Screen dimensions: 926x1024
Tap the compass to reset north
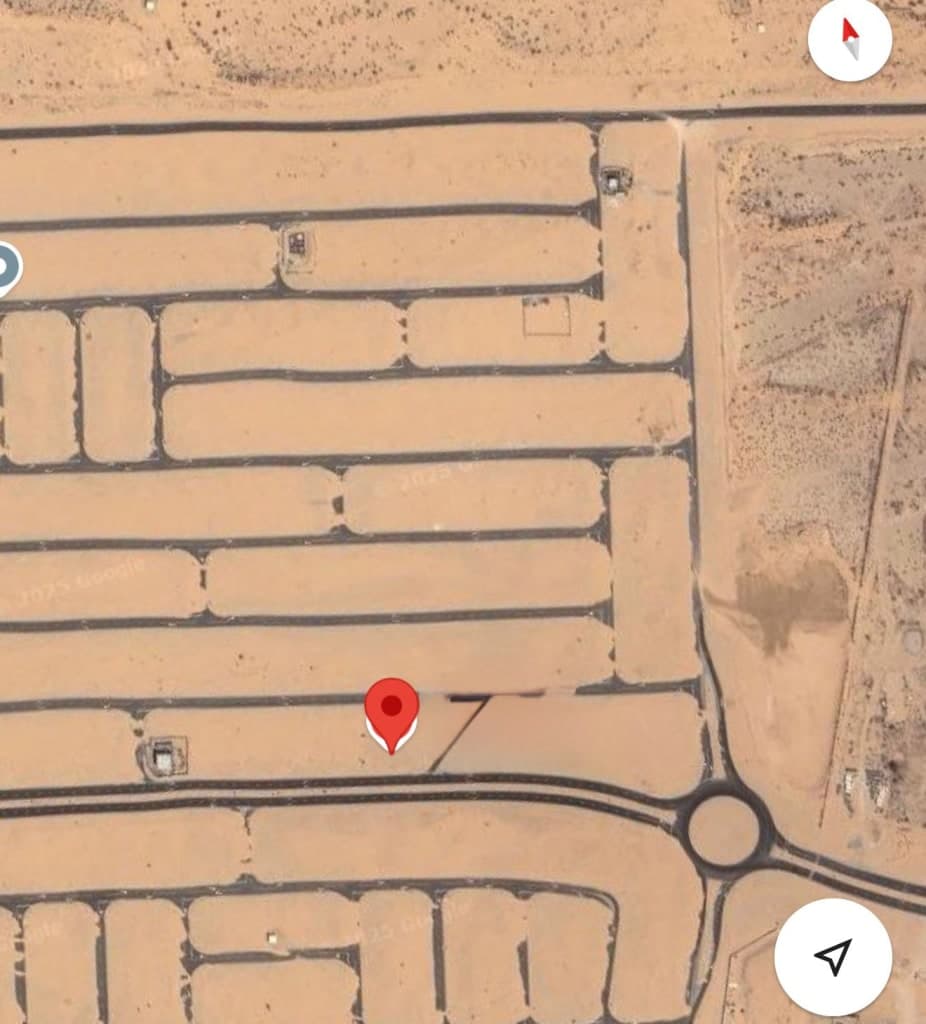(850, 40)
